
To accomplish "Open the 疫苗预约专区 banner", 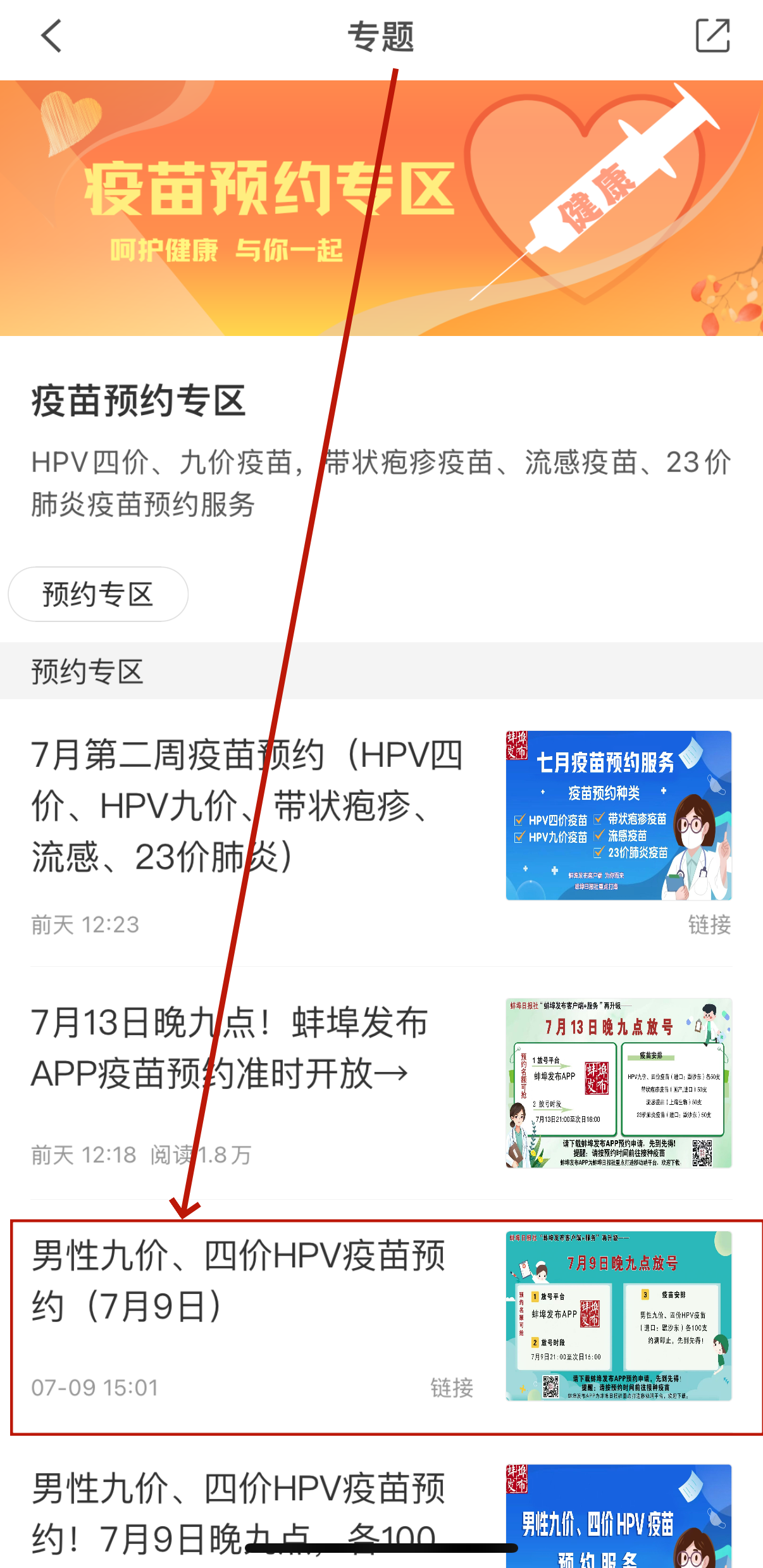I will (381, 208).
